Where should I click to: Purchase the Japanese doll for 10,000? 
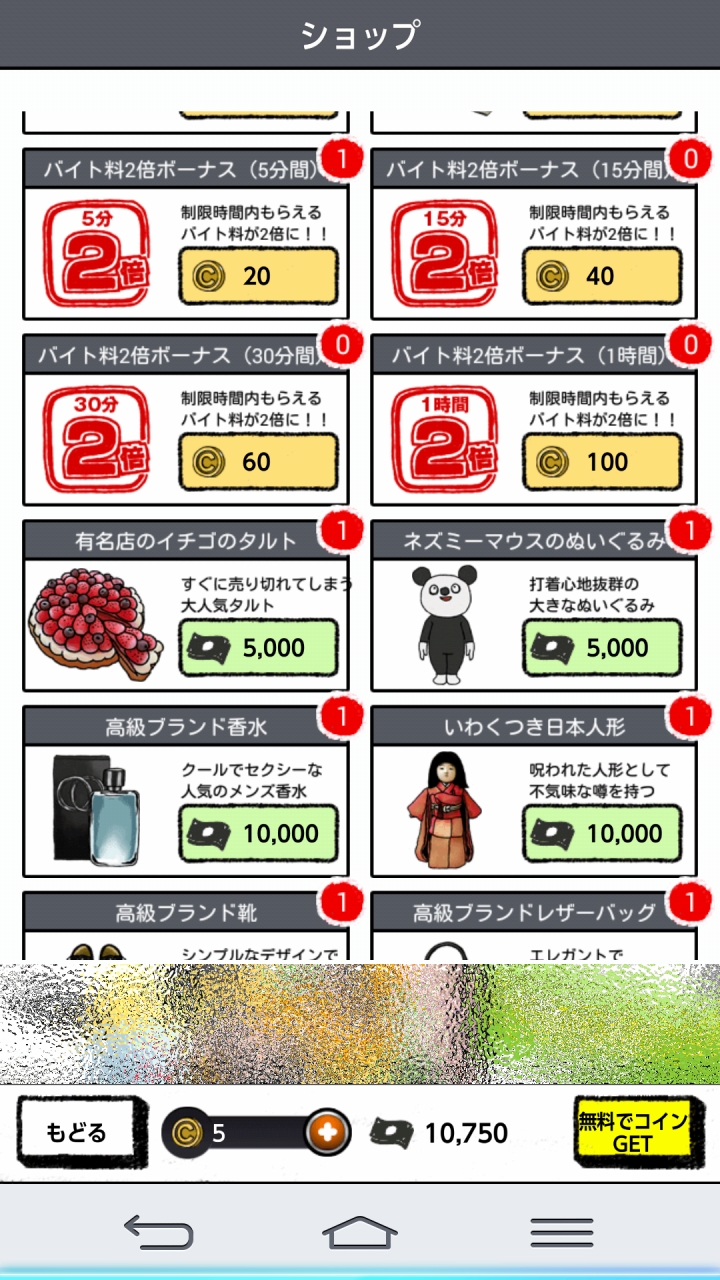click(x=602, y=834)
